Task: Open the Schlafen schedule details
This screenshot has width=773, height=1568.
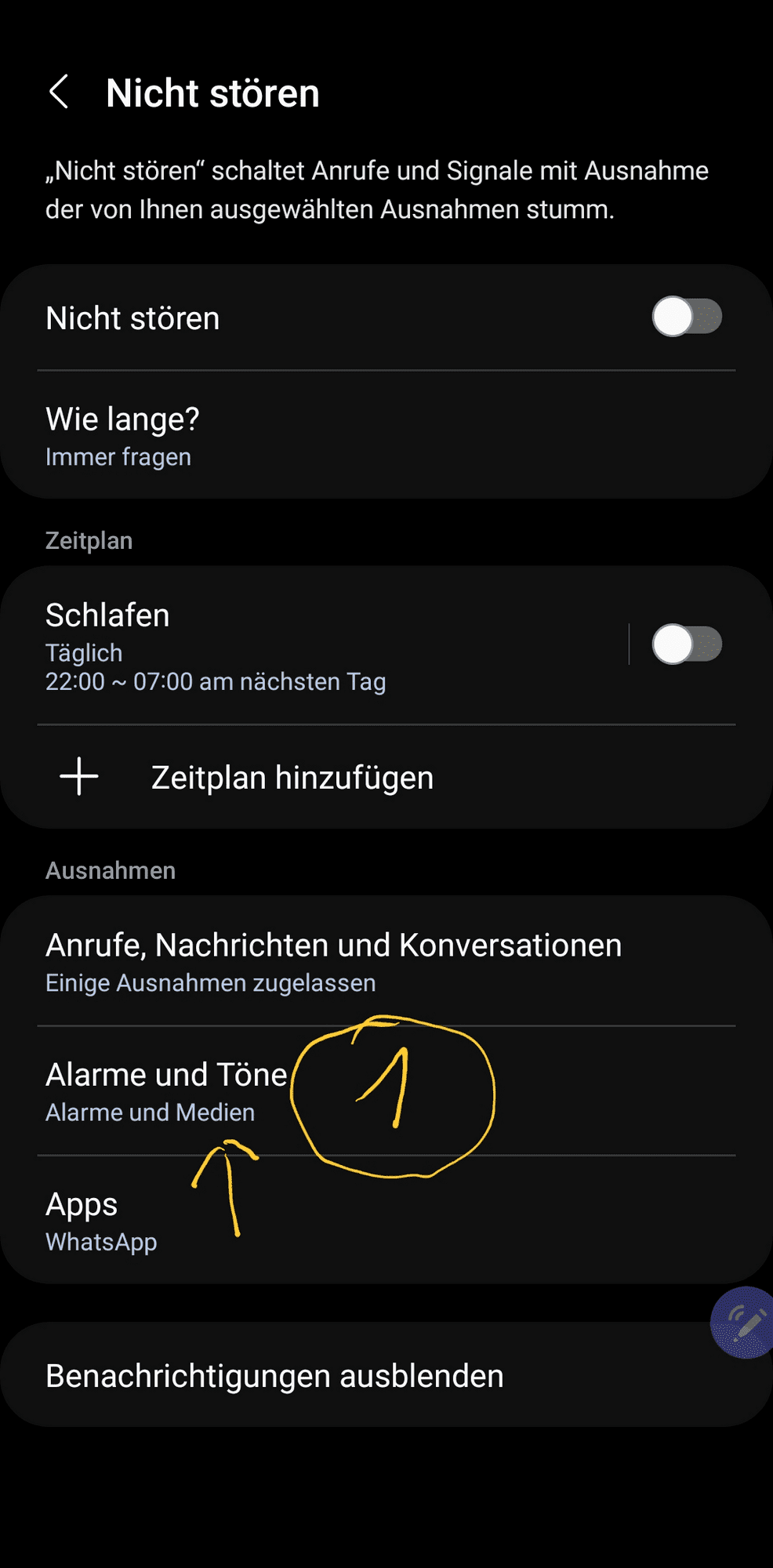Action: coord(314,646)
